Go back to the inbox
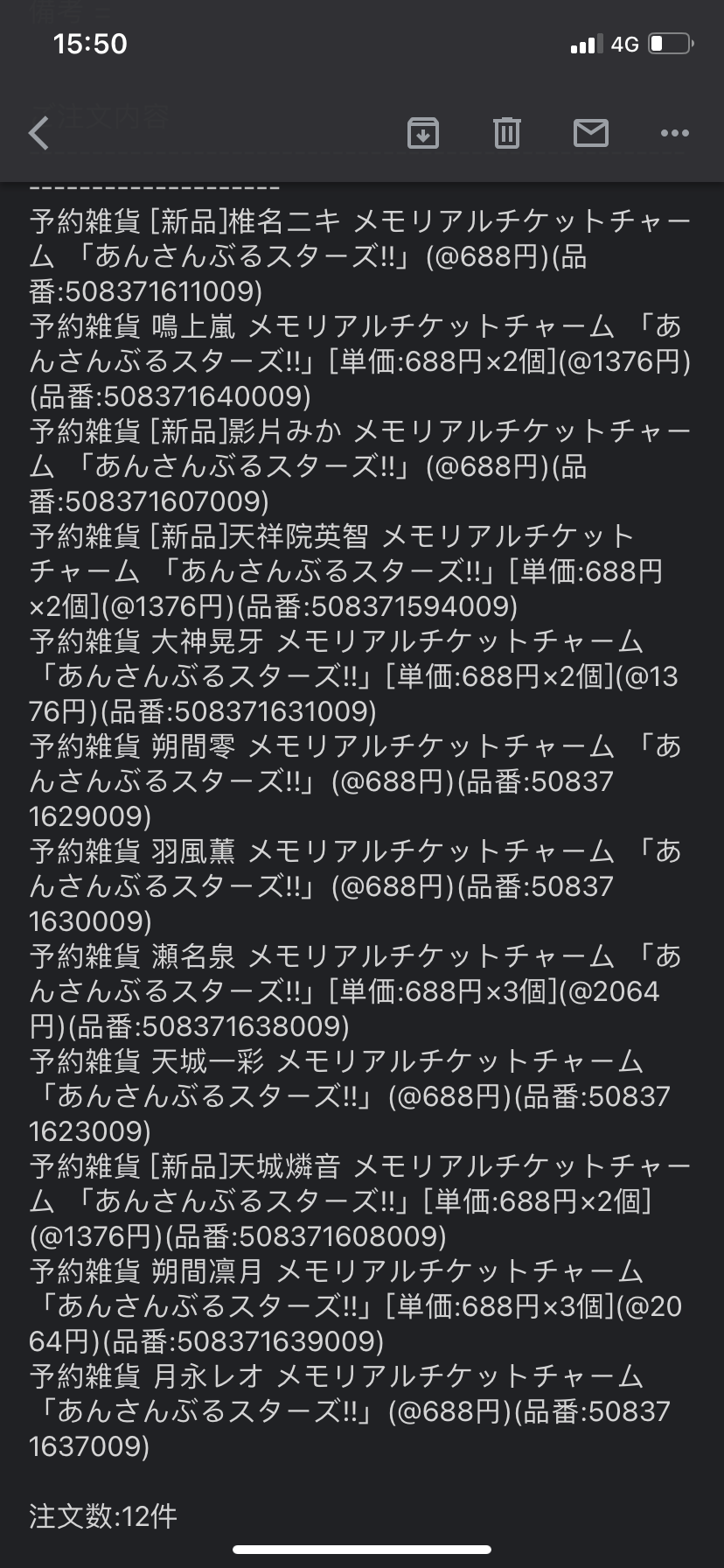 click(38, 134)
